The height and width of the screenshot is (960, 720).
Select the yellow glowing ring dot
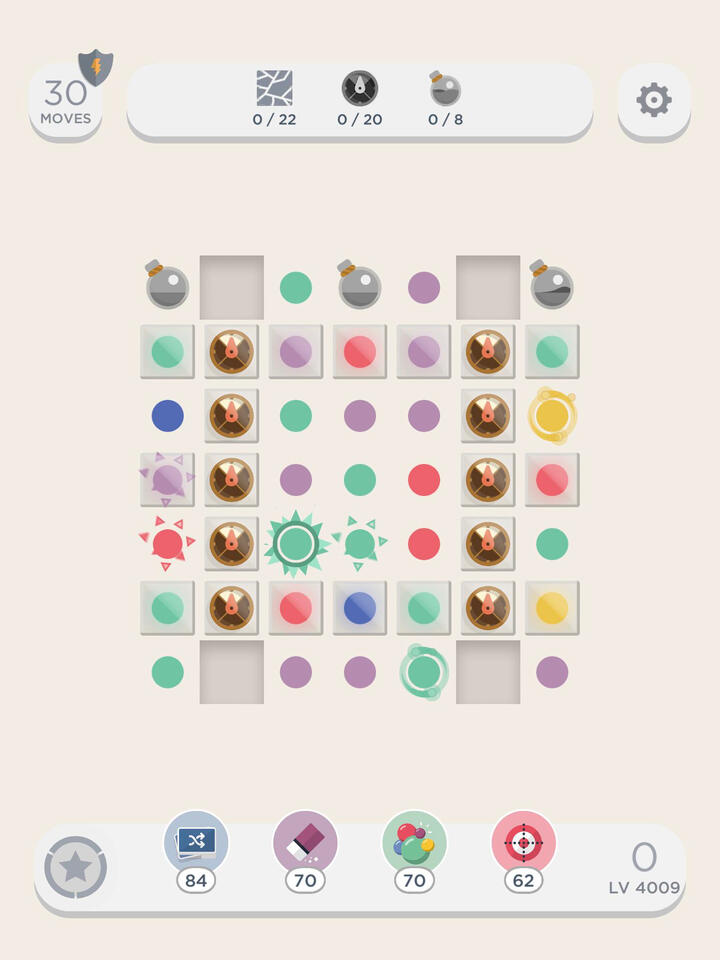tap(552, 416)
